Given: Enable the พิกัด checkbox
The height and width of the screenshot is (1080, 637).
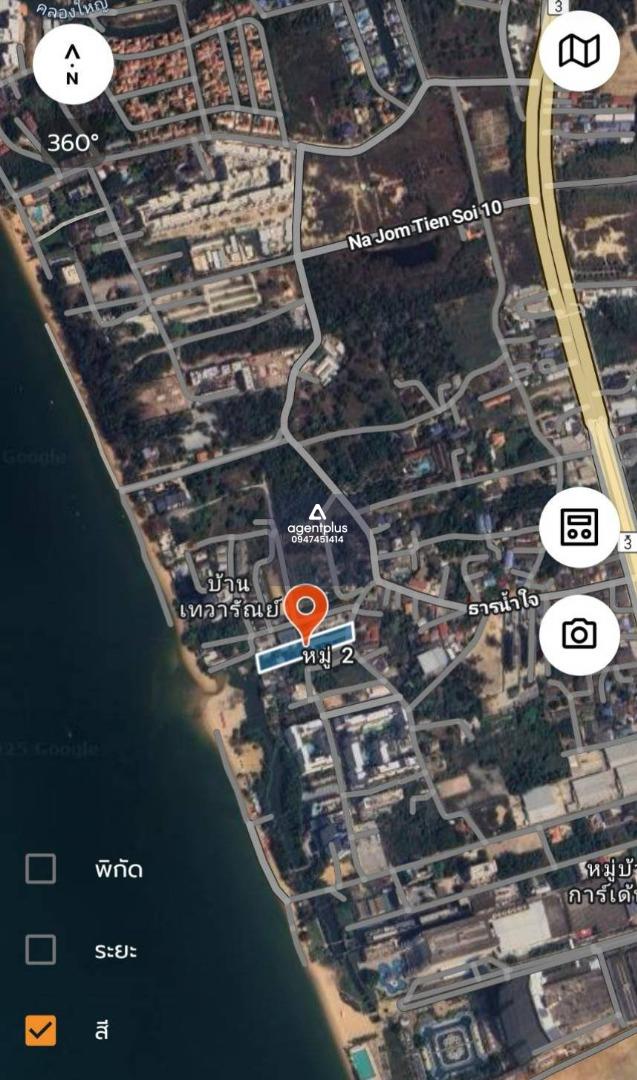Looking at the screenshot, I should (x=41, y=869).
